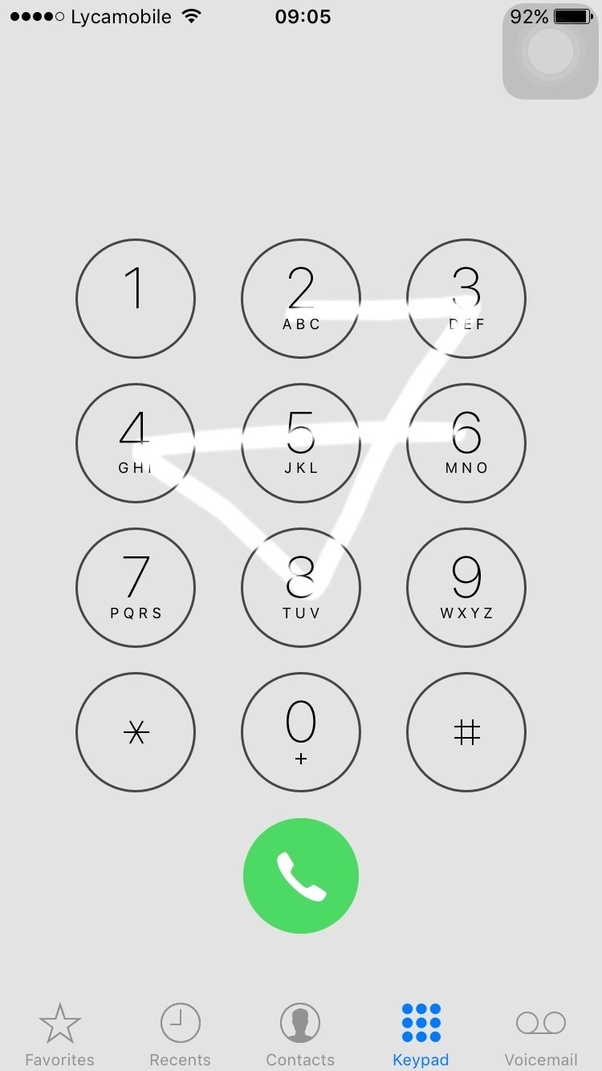Dial the 8 TUV key
Screen dimensions: 602x1071
[x=300, y=587]
